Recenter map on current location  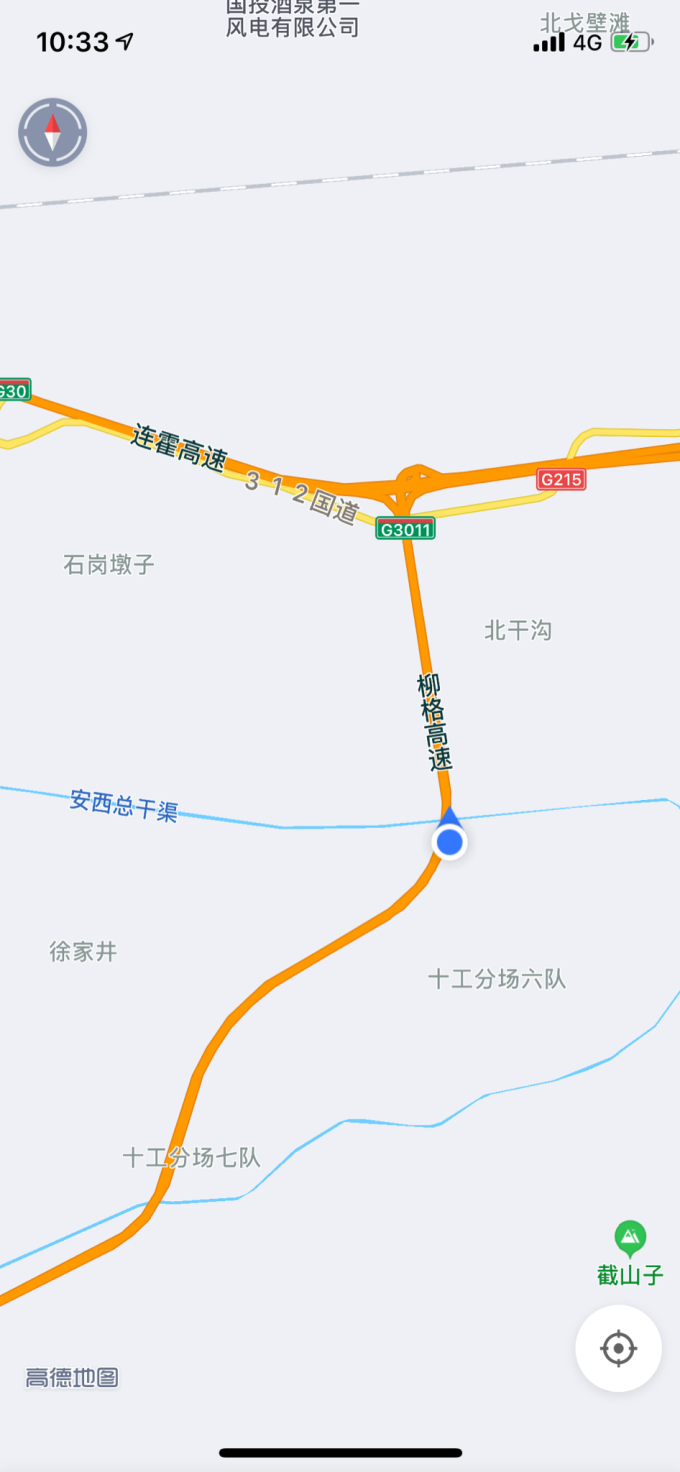(618, 1348)
